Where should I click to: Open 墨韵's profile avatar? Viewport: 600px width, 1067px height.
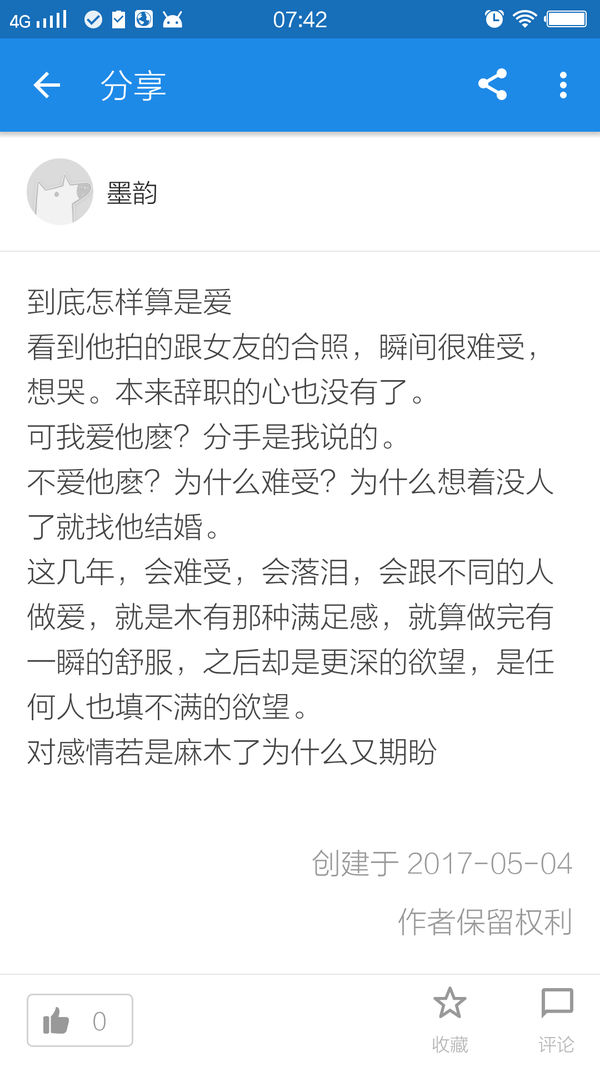tap(60, 192)
